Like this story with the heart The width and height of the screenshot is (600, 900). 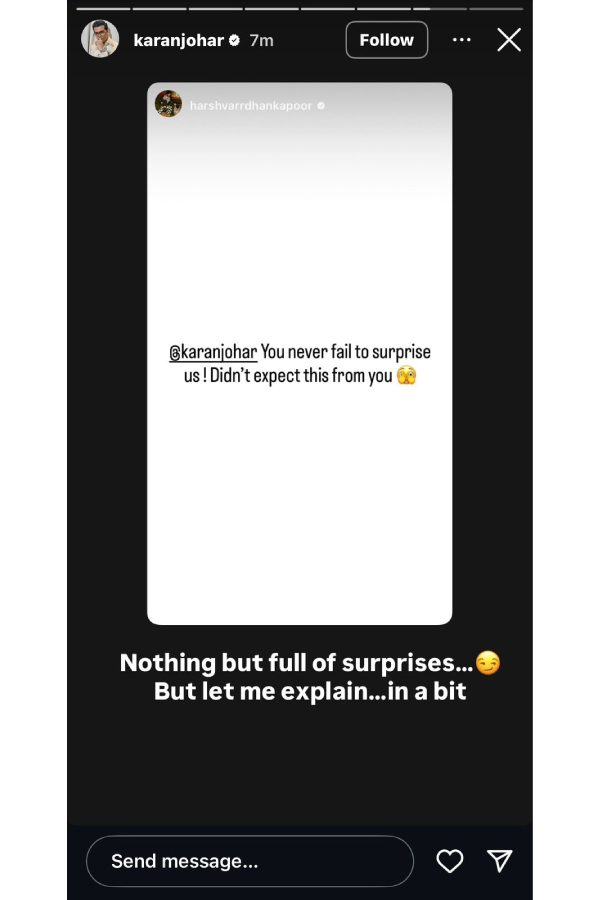(x=450, y=861)
